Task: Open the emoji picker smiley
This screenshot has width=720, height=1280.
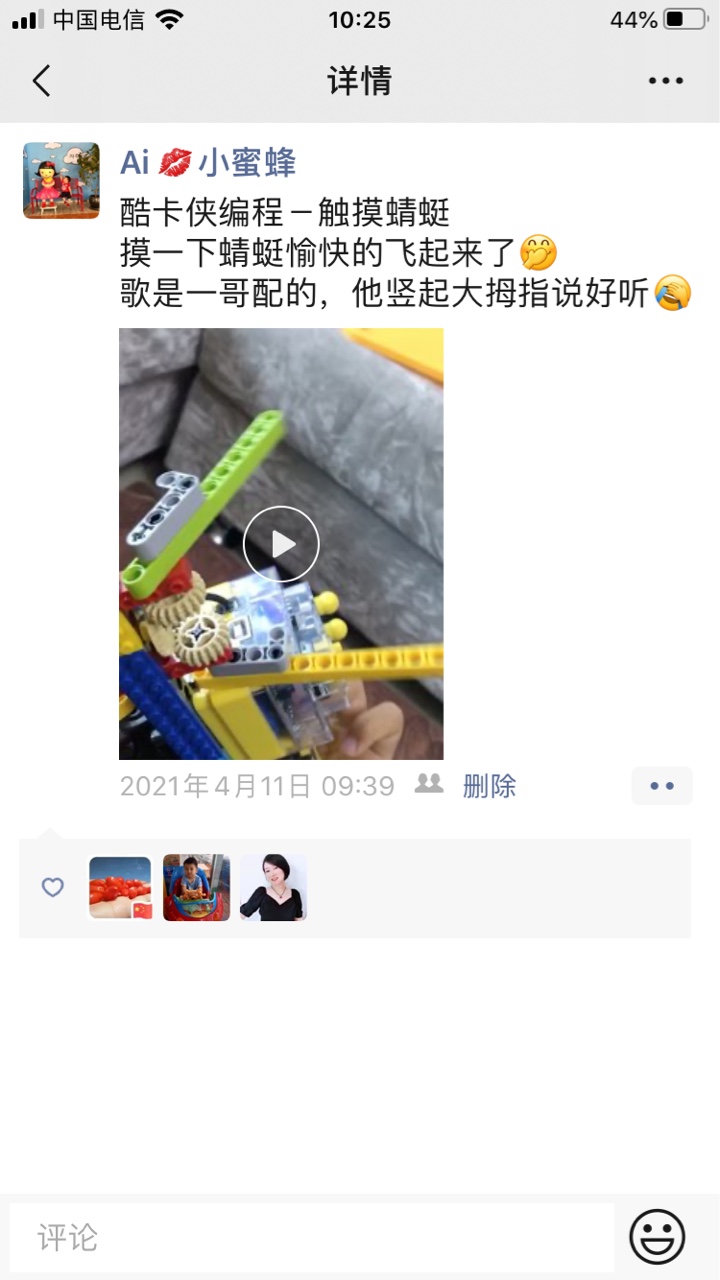Action: click(657, 1237)
